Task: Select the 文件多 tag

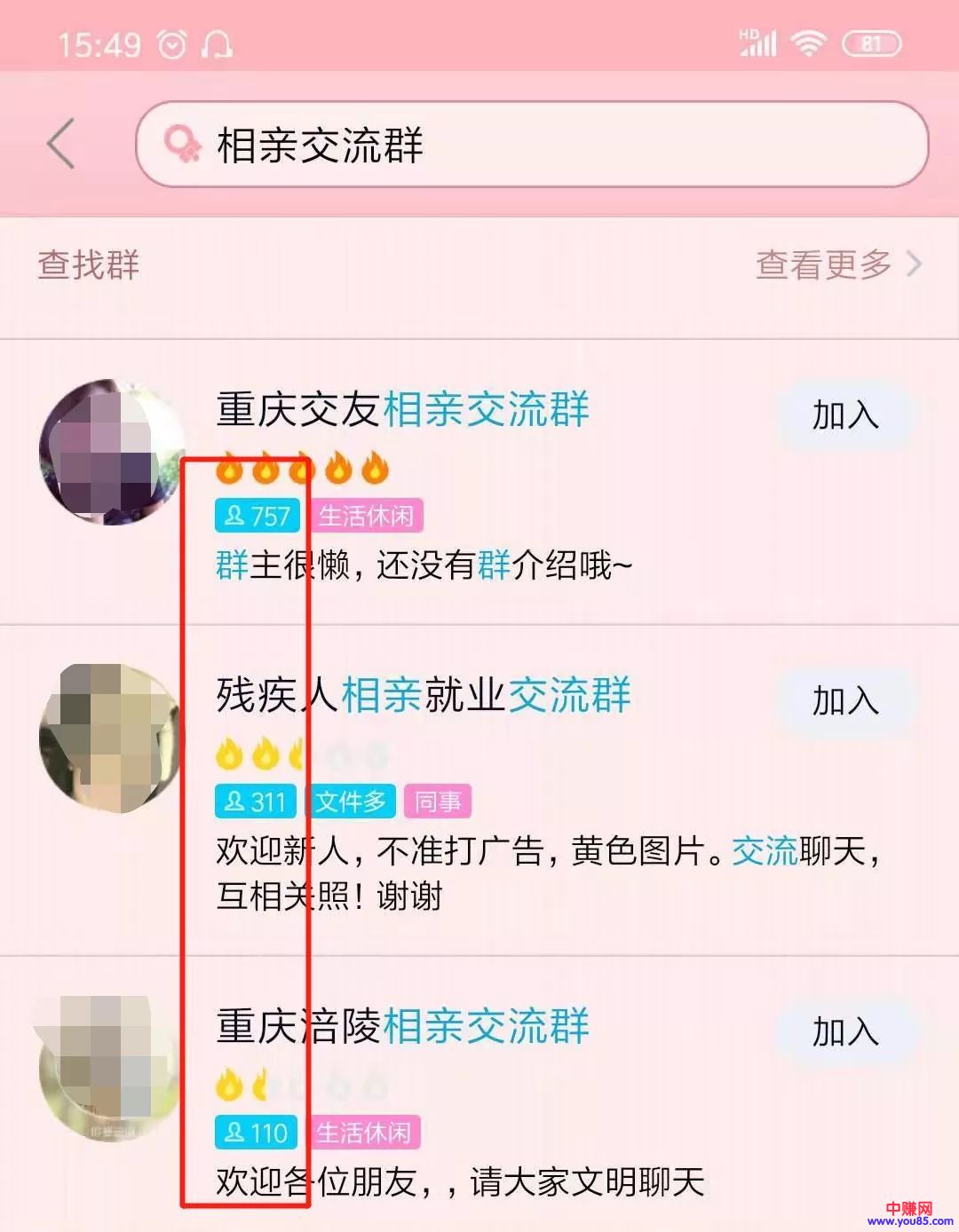Action: [351, 802]
